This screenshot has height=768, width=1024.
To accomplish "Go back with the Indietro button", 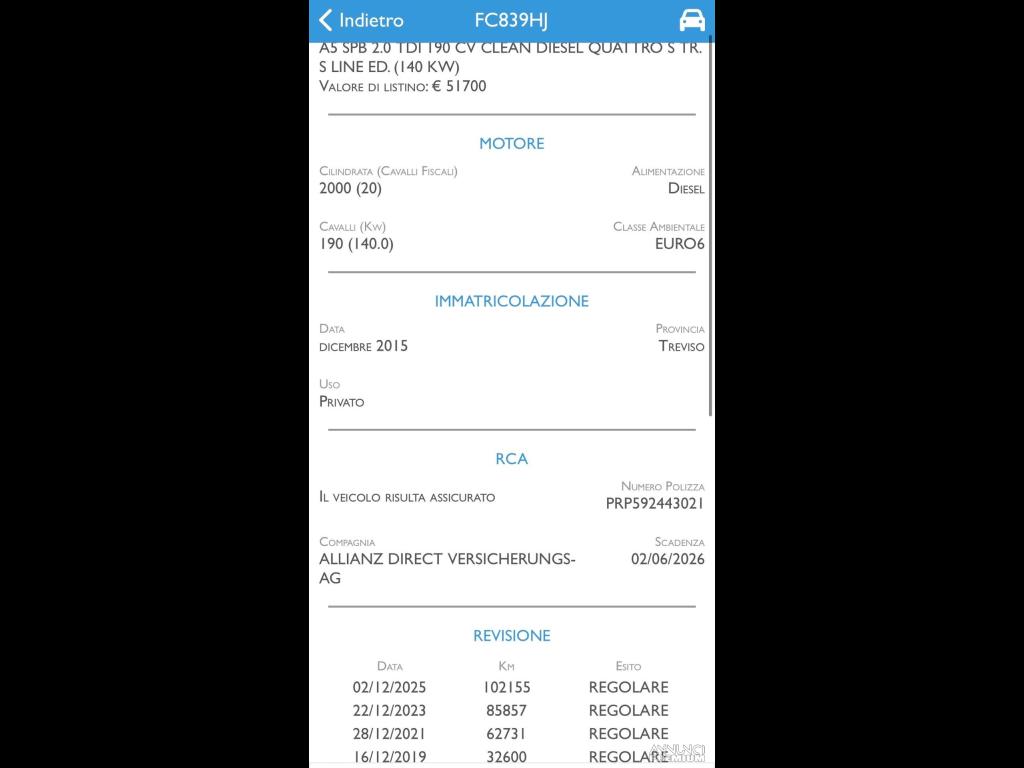I will (x=361, y=20).
